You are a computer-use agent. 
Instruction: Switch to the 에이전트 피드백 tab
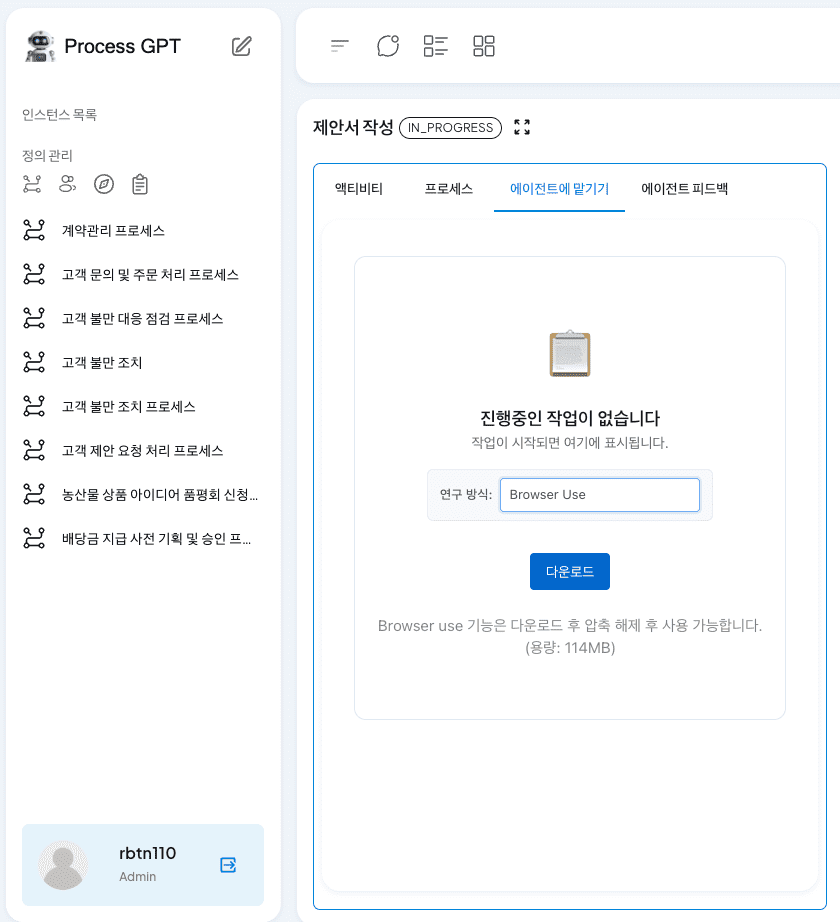coord(685,188)
